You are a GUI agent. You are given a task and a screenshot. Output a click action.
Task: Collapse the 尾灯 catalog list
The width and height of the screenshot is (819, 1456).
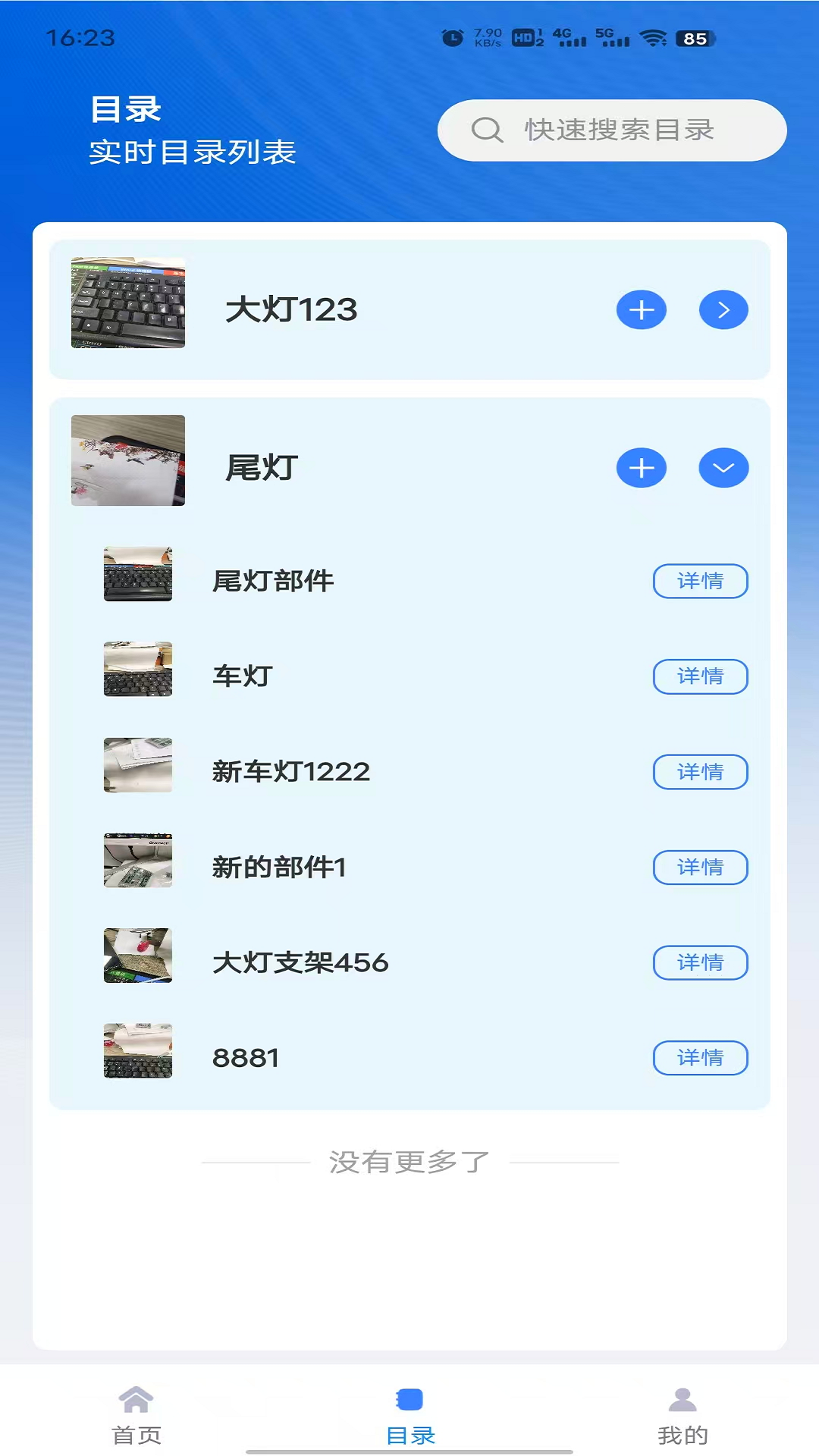coord(723,468)
